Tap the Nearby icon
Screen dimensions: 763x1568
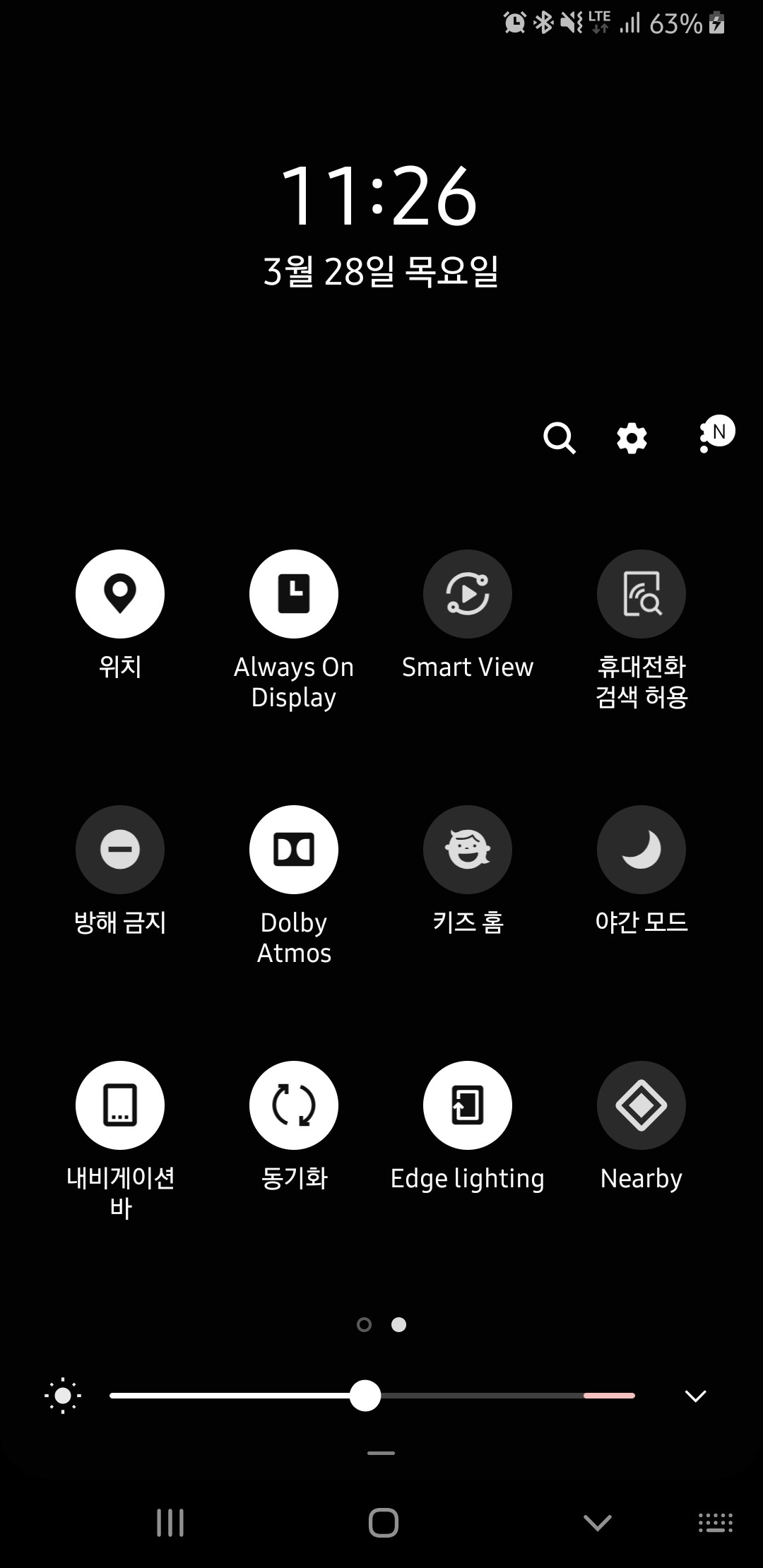[641, 1105]
